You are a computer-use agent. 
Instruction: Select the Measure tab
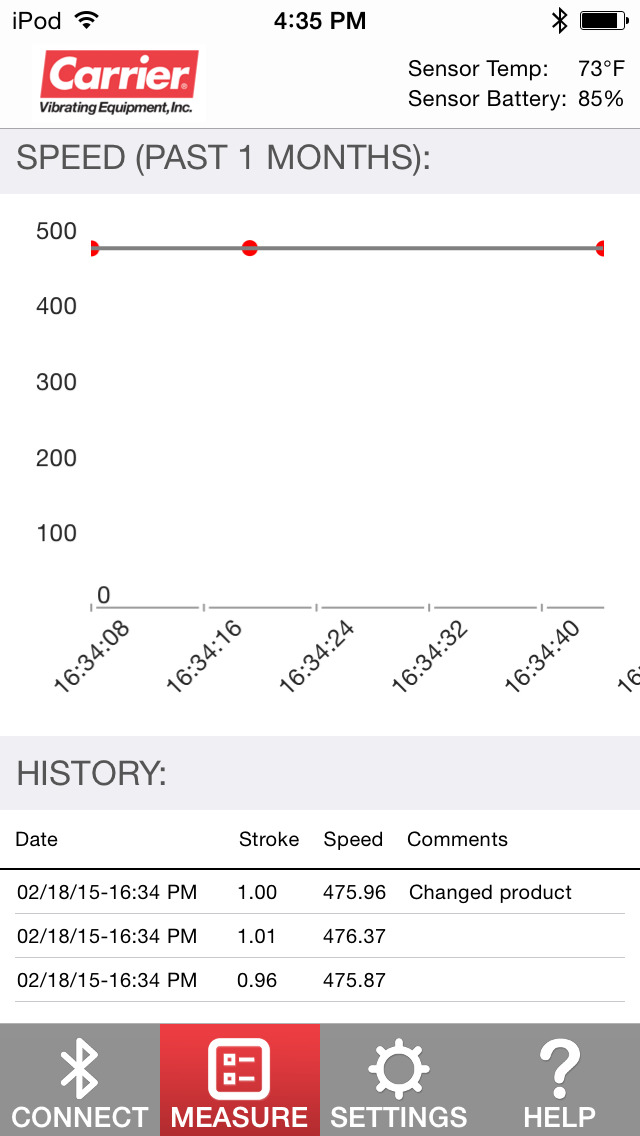coord(240,1079)
